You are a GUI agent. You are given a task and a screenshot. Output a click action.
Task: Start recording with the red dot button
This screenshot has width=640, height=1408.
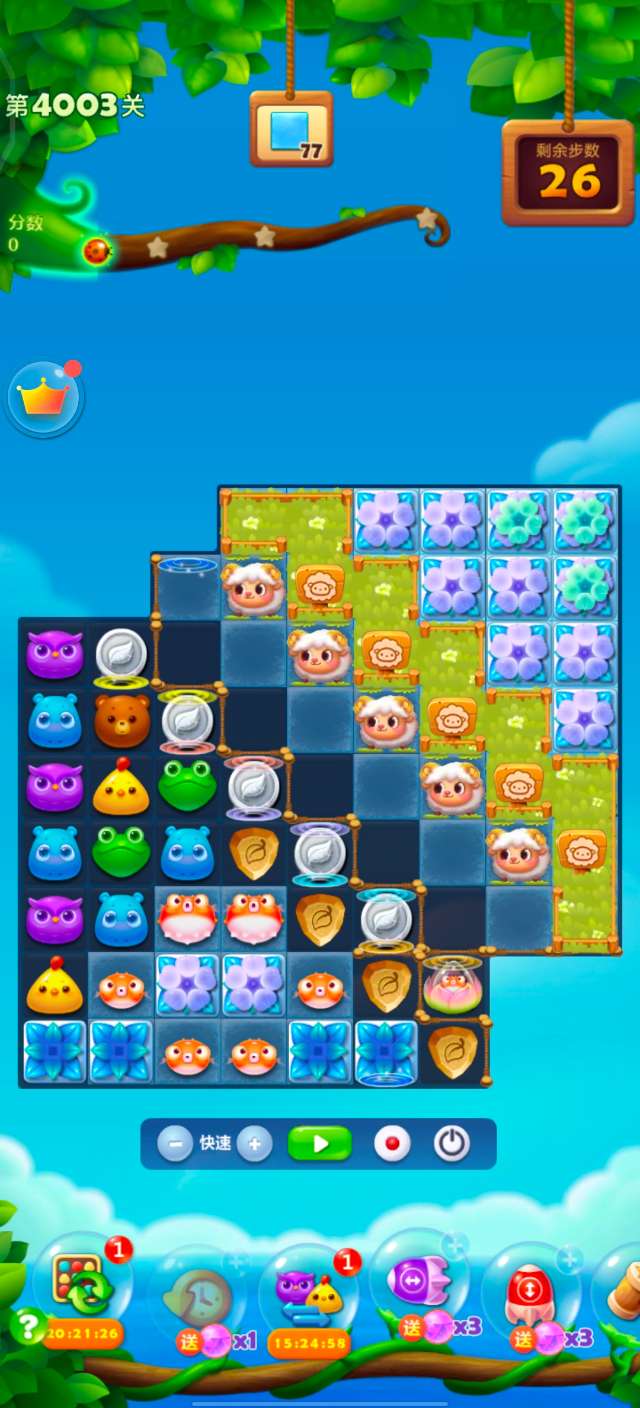392,1143
